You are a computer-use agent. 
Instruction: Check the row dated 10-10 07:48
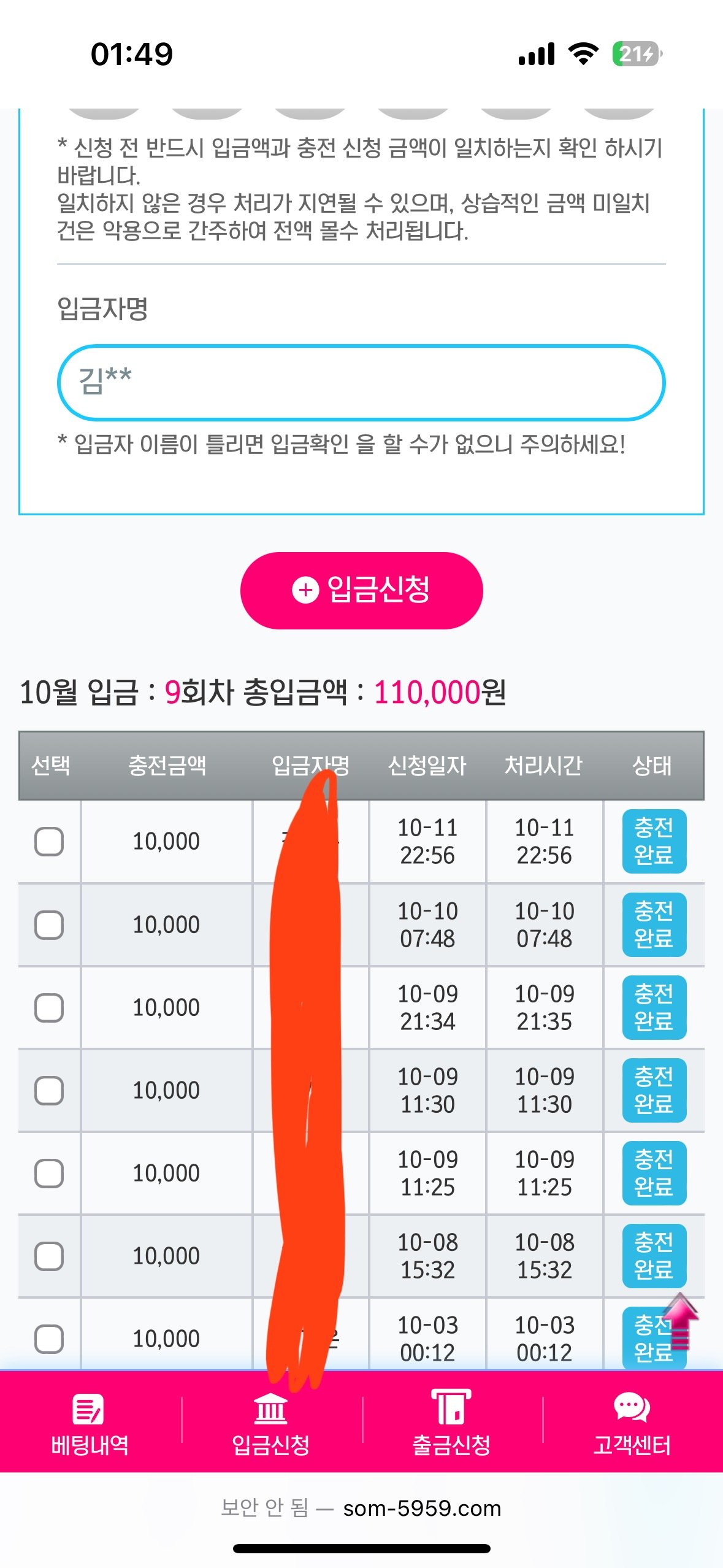pyautogui.click(x=49, y=924)
